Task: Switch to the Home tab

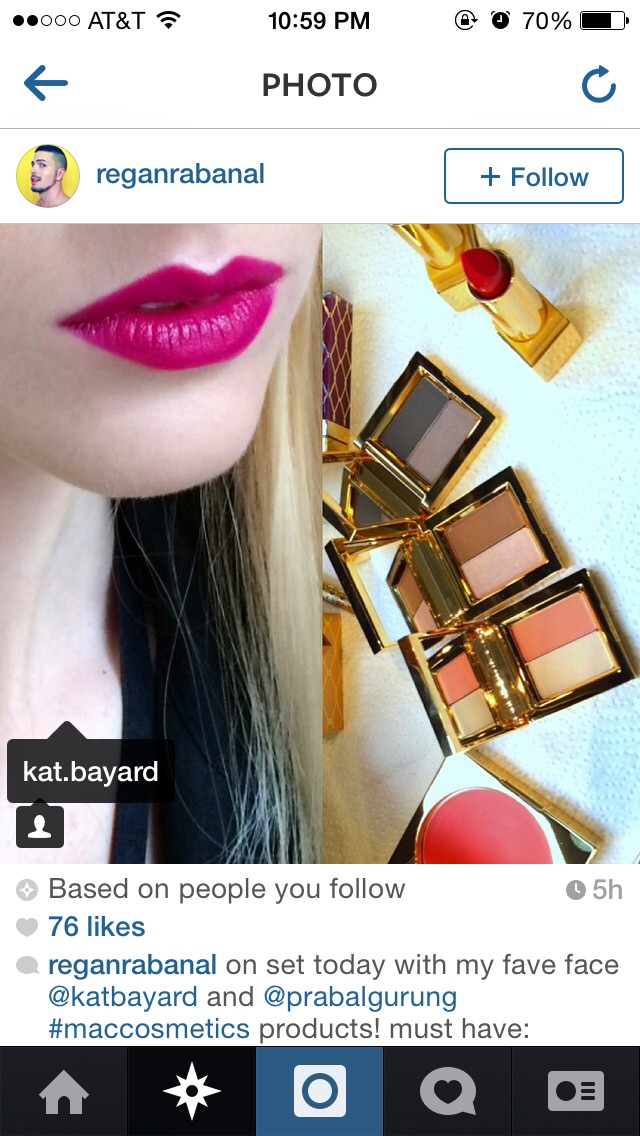Action: click(x=64, y=1091)
